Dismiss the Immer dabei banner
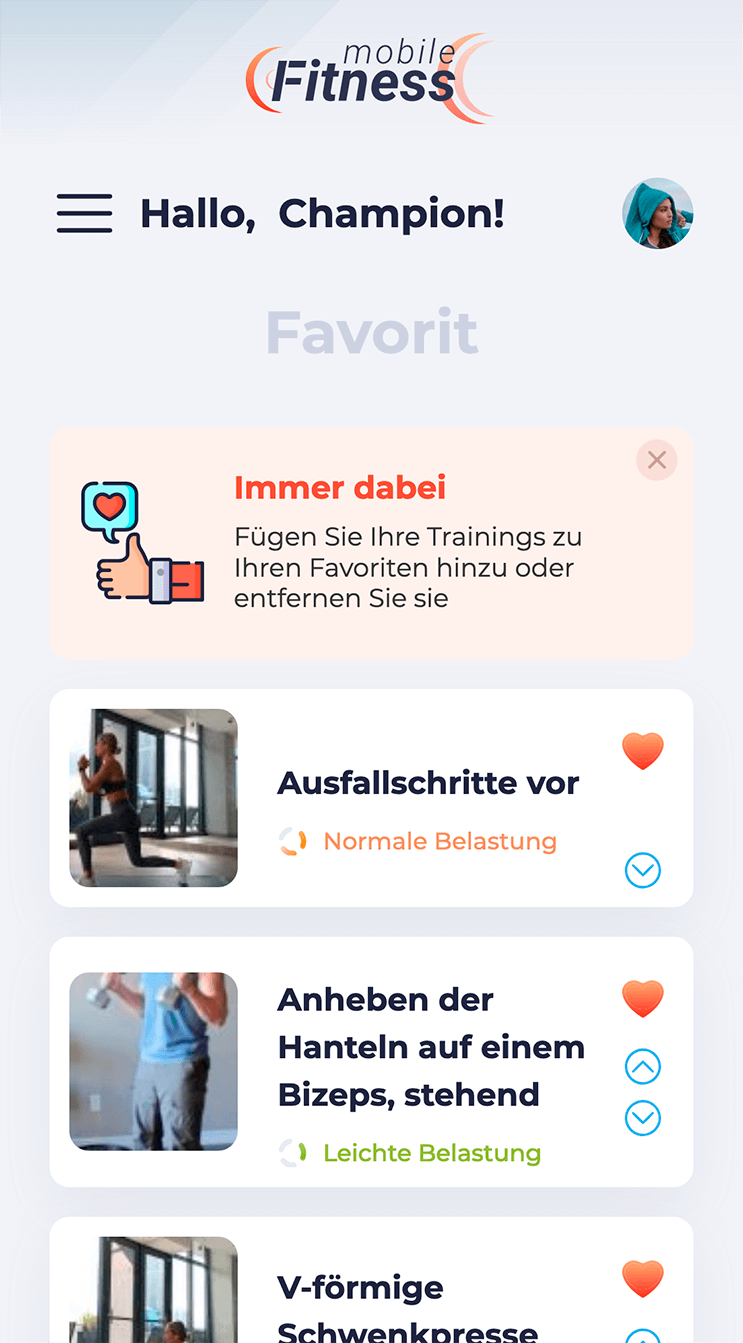 pyautogui.click(x=656, y=460)
